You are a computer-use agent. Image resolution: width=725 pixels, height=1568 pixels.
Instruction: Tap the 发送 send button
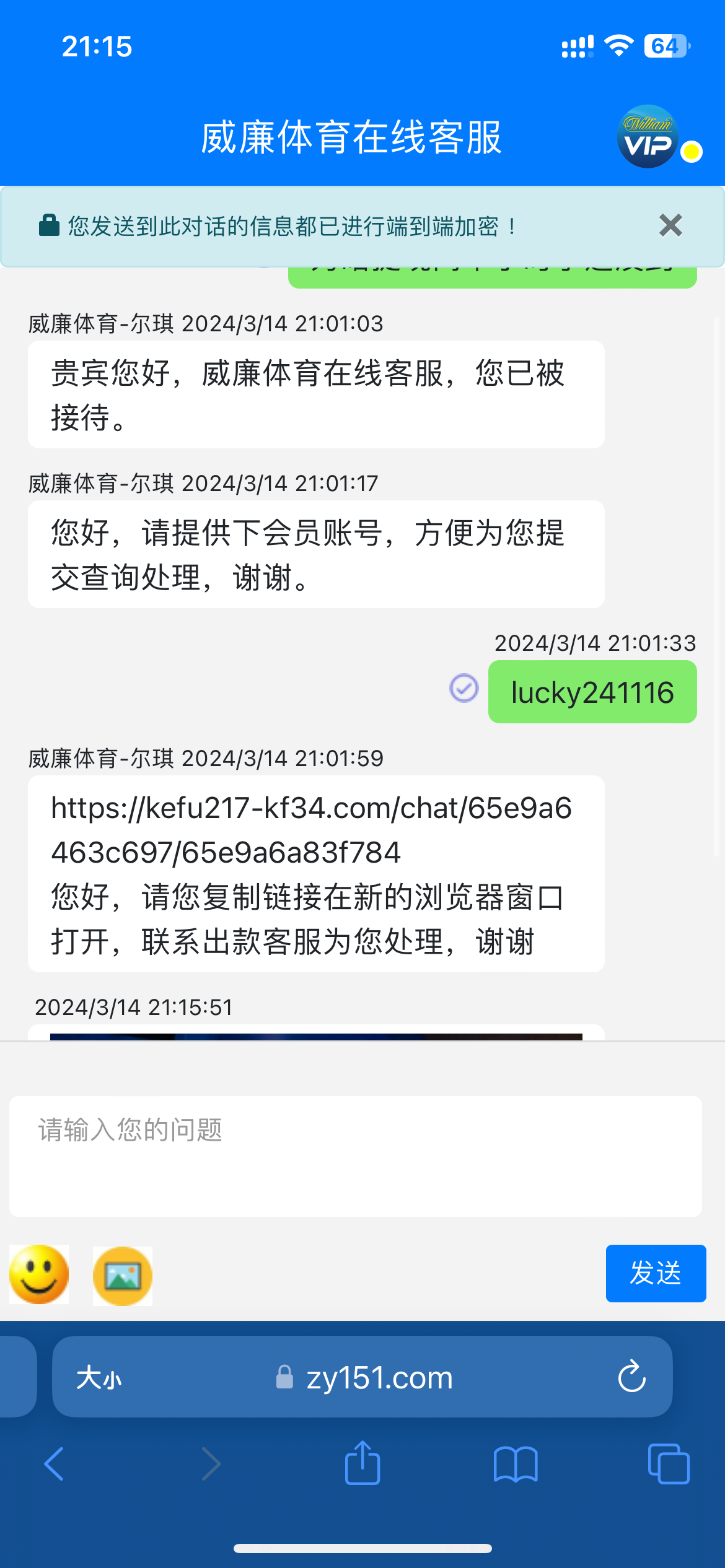656,1274
